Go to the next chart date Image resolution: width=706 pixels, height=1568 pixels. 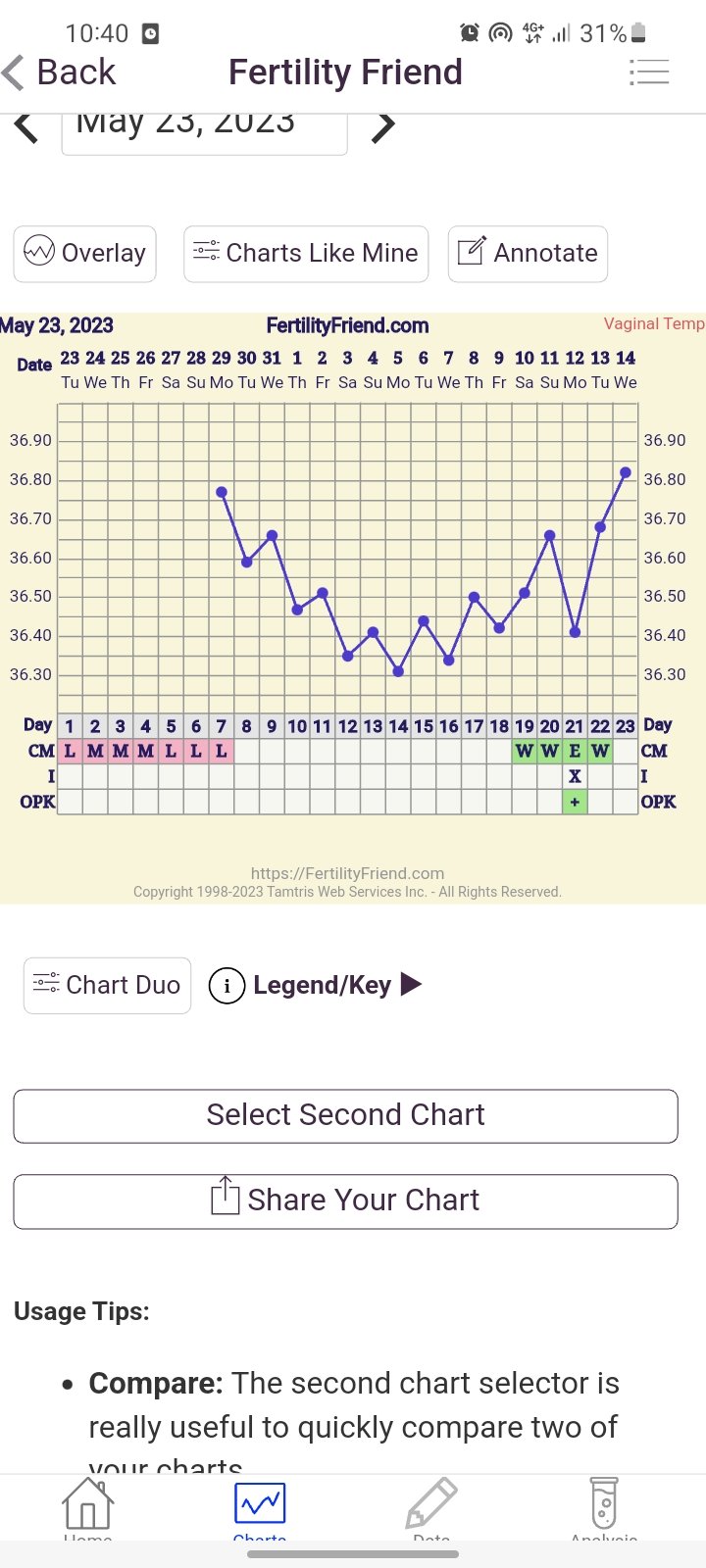click(383, 127)
